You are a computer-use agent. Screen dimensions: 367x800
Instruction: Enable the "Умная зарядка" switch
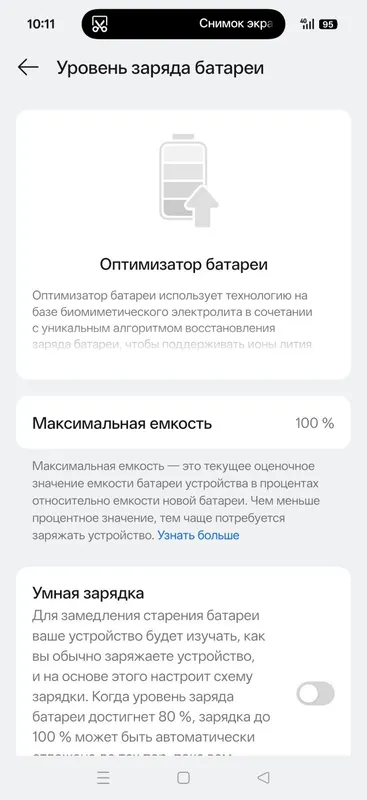315,694
